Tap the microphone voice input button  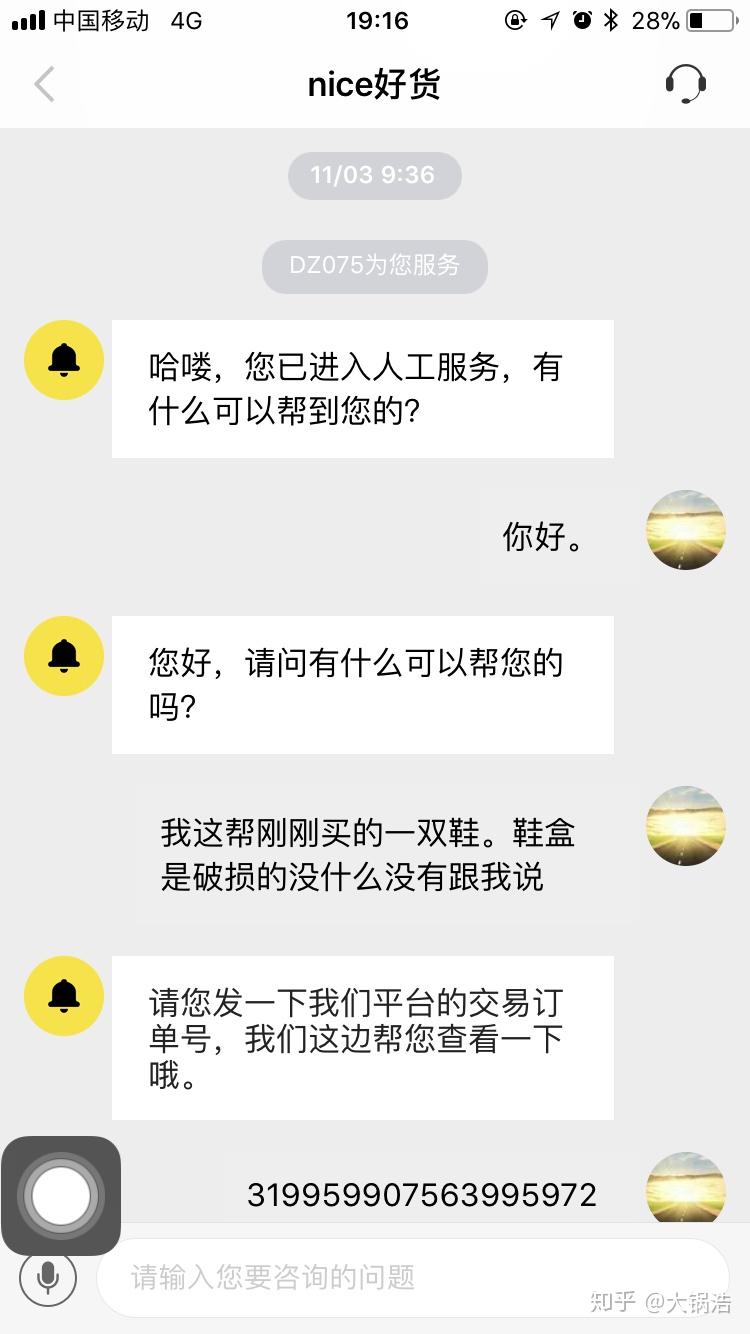[x=48, y=1277]
